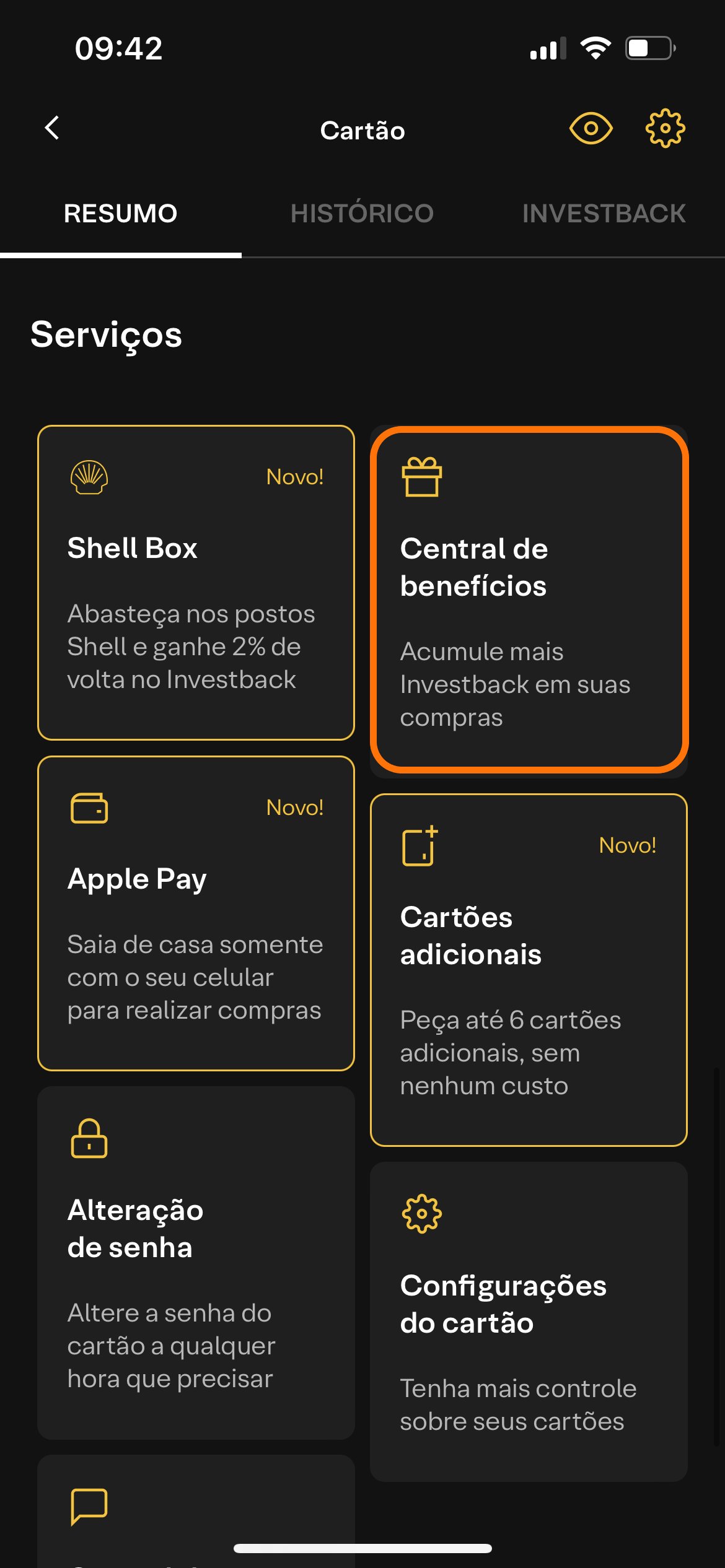Switch to the INVESTBACK tab
The width and height of the screenshot is (725, 1568).
pos(603,214)
